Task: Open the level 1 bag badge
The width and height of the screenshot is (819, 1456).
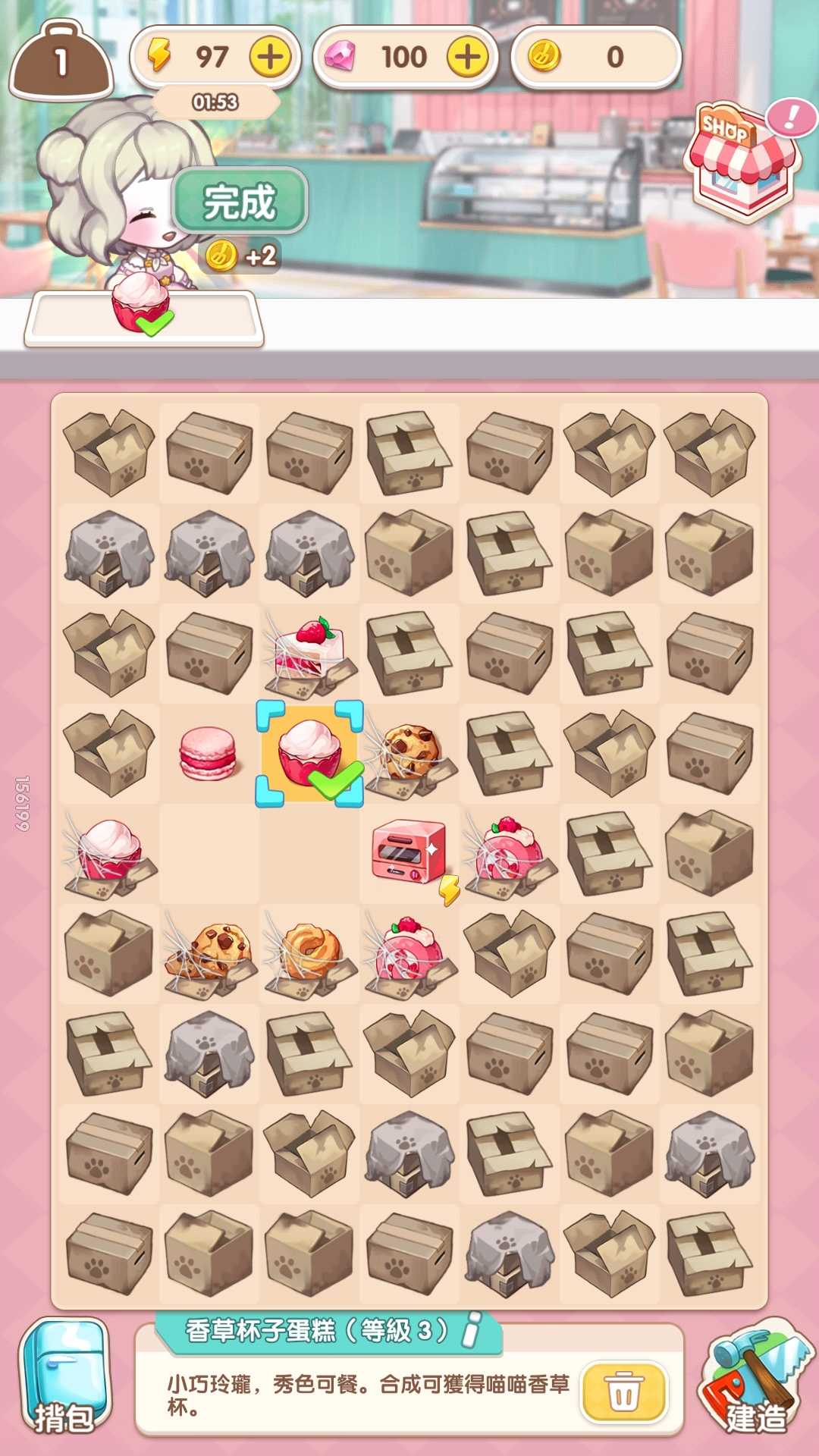Action: pyautogui.click(x=61, y=61)
